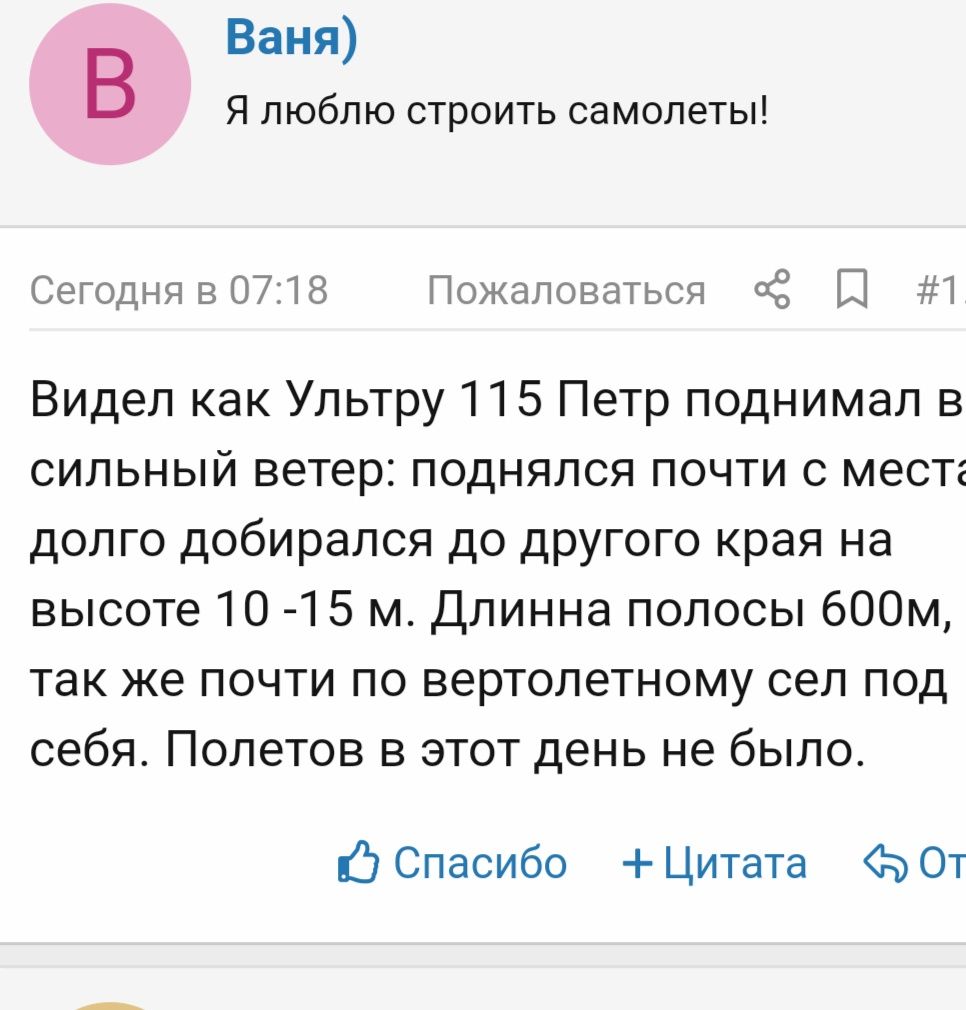Share this forum post
The image size is (966, 1010).
(x=772, y=291)
